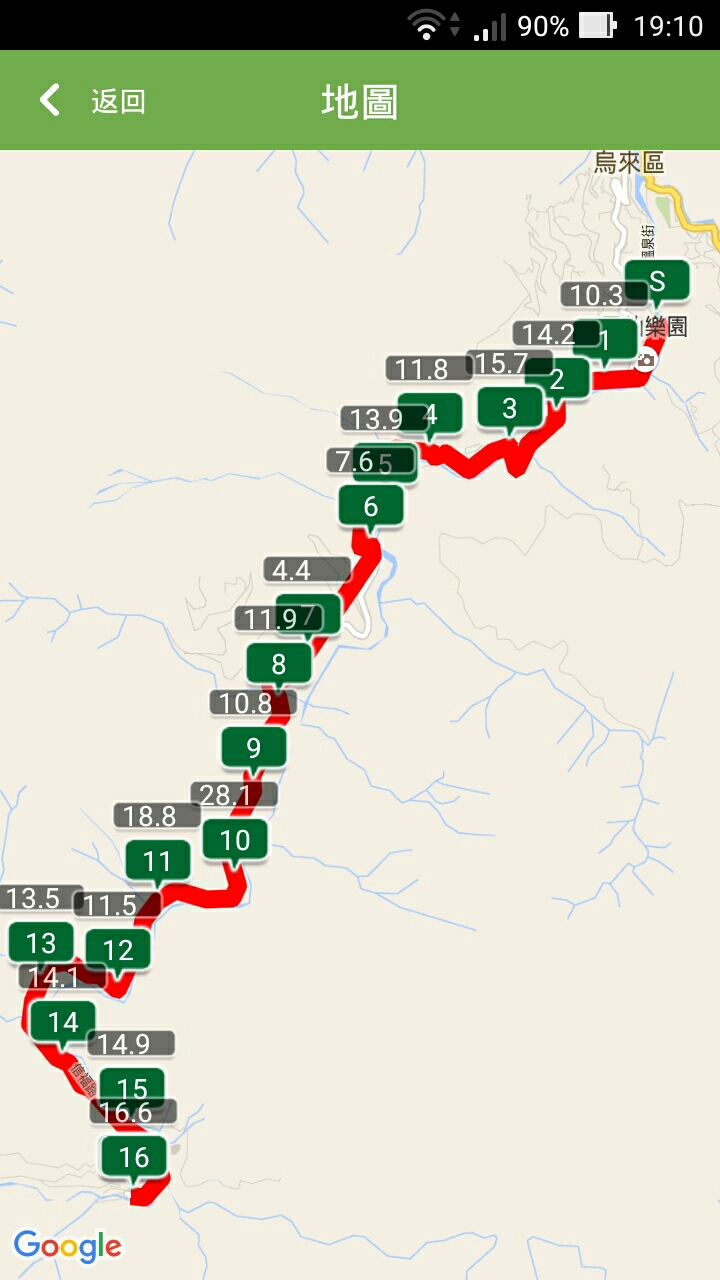The width and height of the screenshot is (720, 1280).
Task: Select map marker 12
Action: [118, 950]
